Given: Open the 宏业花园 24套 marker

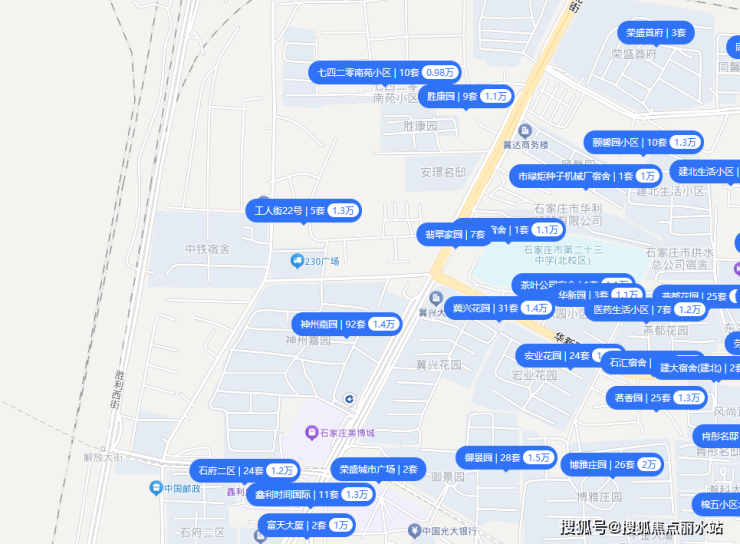Looking at the screenshot, I should pos(560,355).
